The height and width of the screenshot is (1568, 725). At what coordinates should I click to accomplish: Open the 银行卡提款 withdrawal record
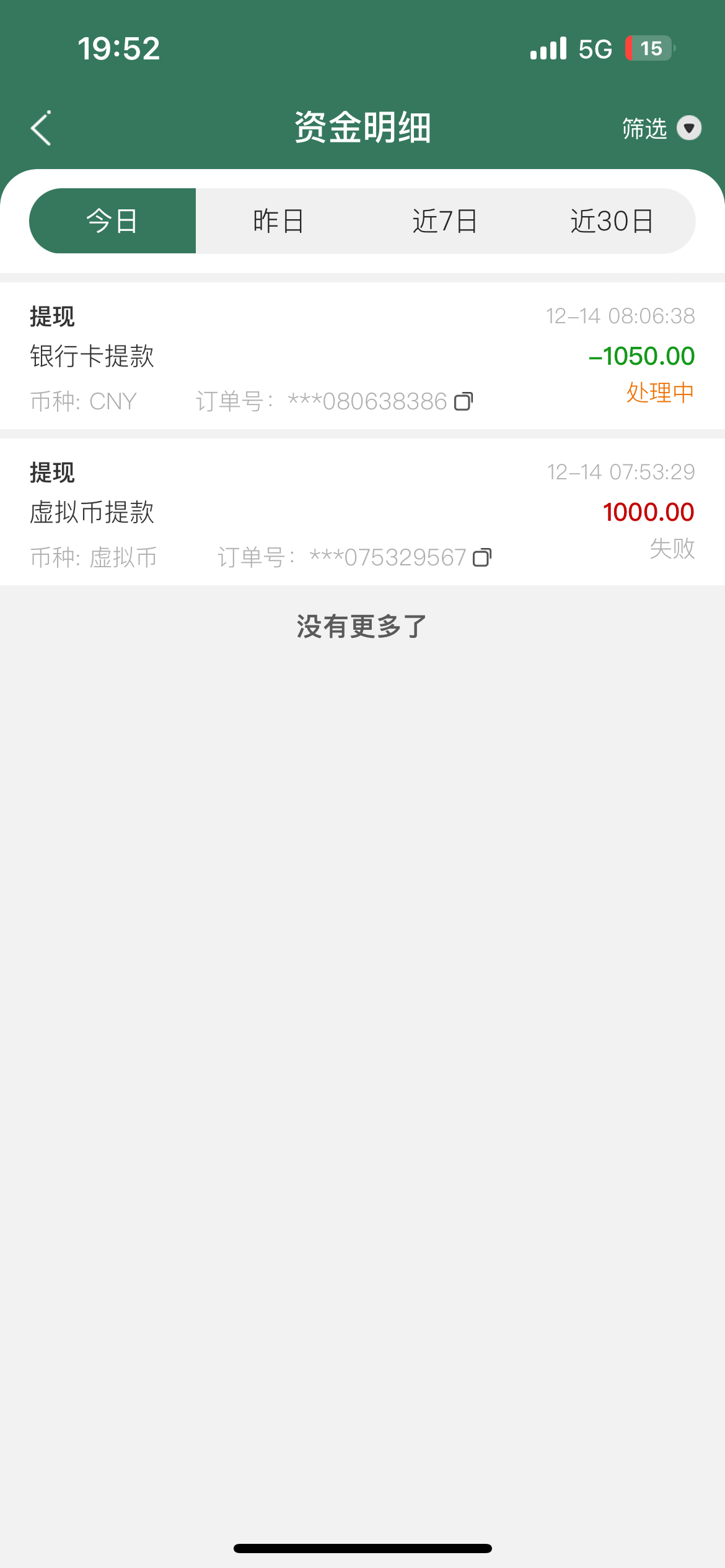(310, 356)
